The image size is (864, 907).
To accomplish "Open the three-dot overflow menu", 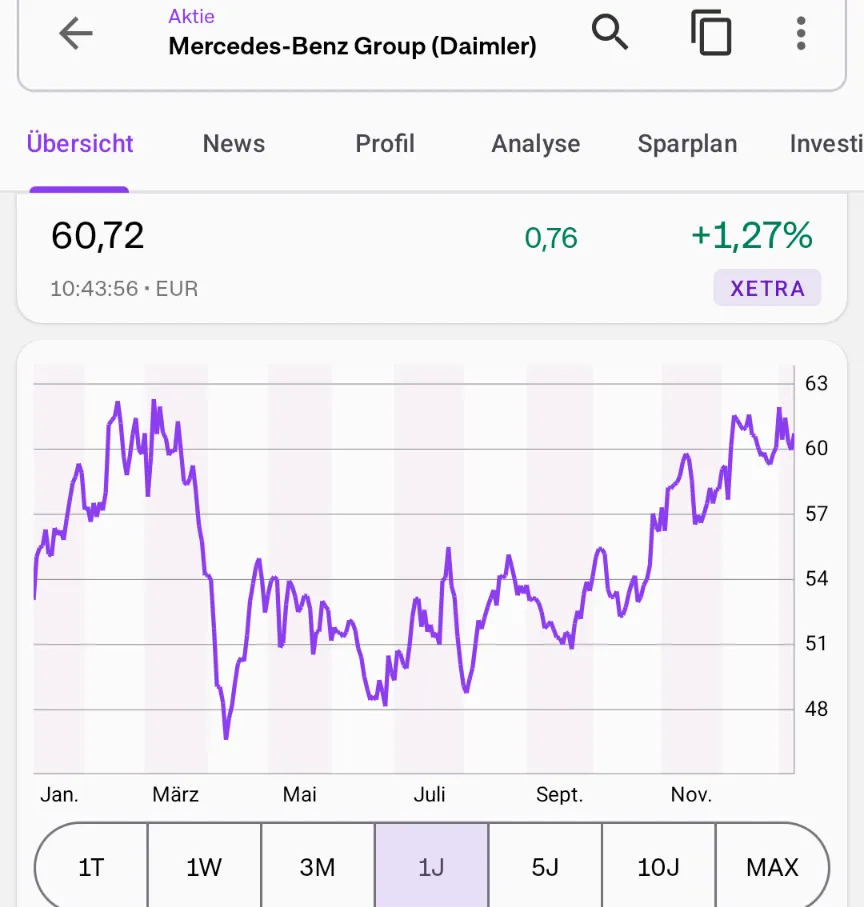I will point(801,34).
